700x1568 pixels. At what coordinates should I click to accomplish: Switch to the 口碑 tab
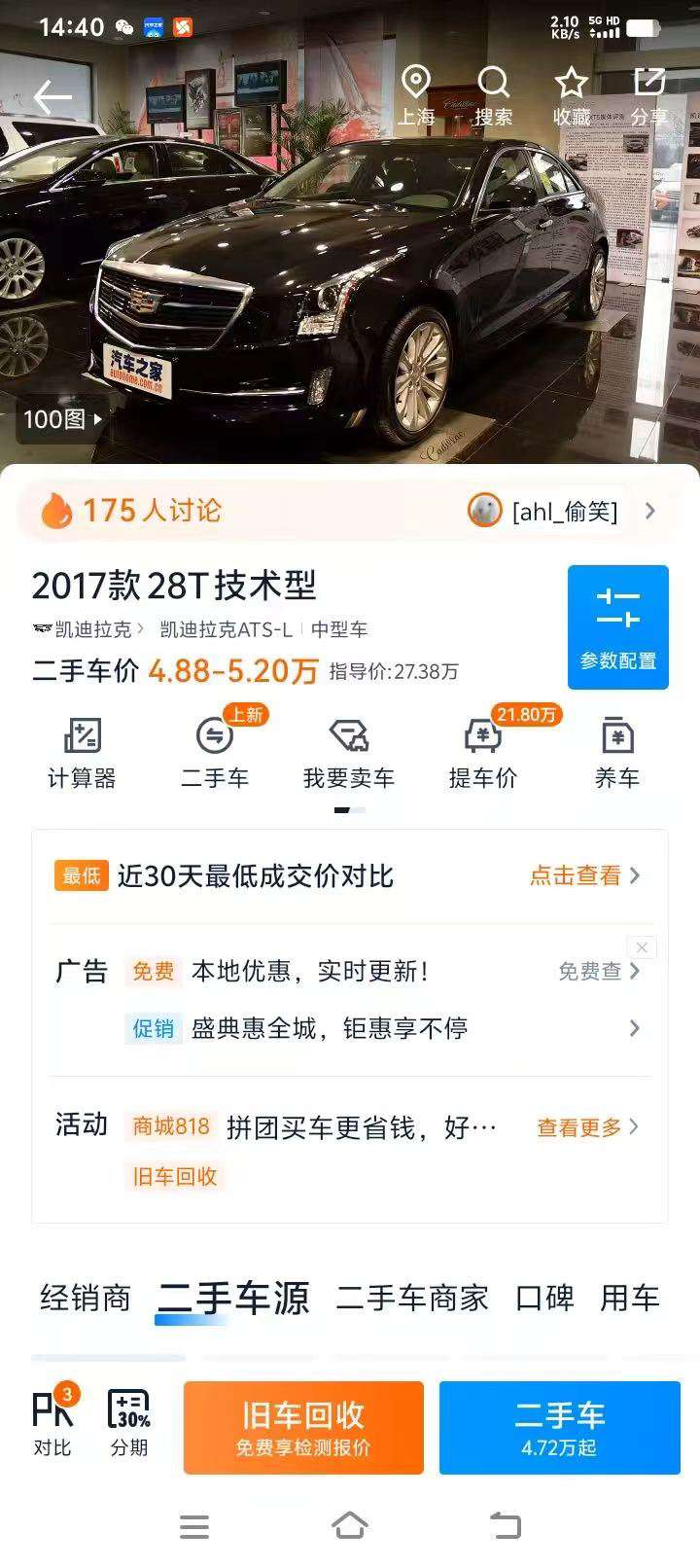544,1298
